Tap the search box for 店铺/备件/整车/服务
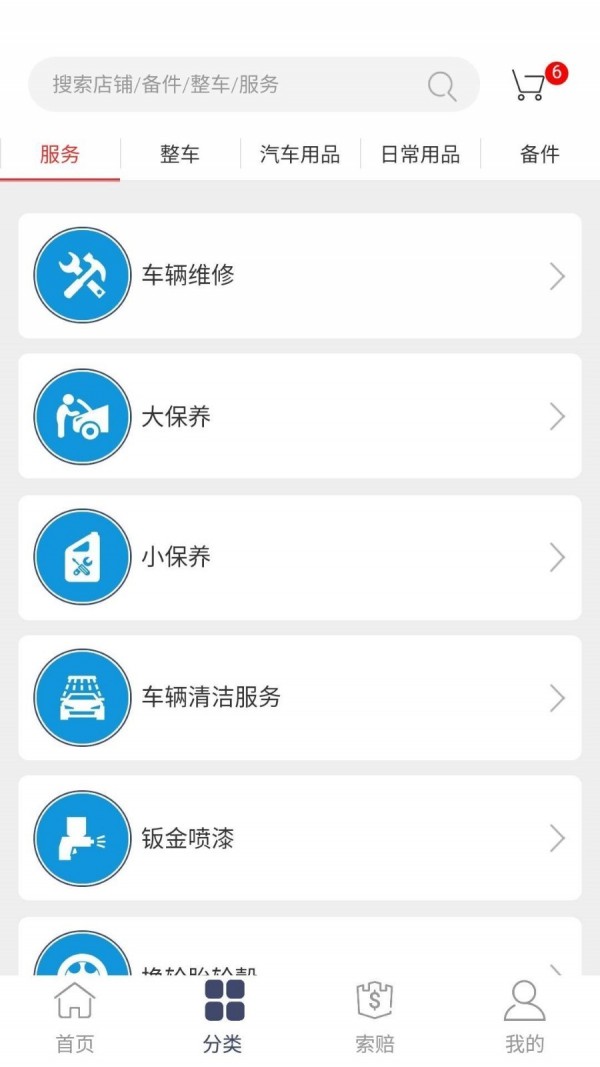The width and height of the screenshot is (600, 1067). coord(253,84)
